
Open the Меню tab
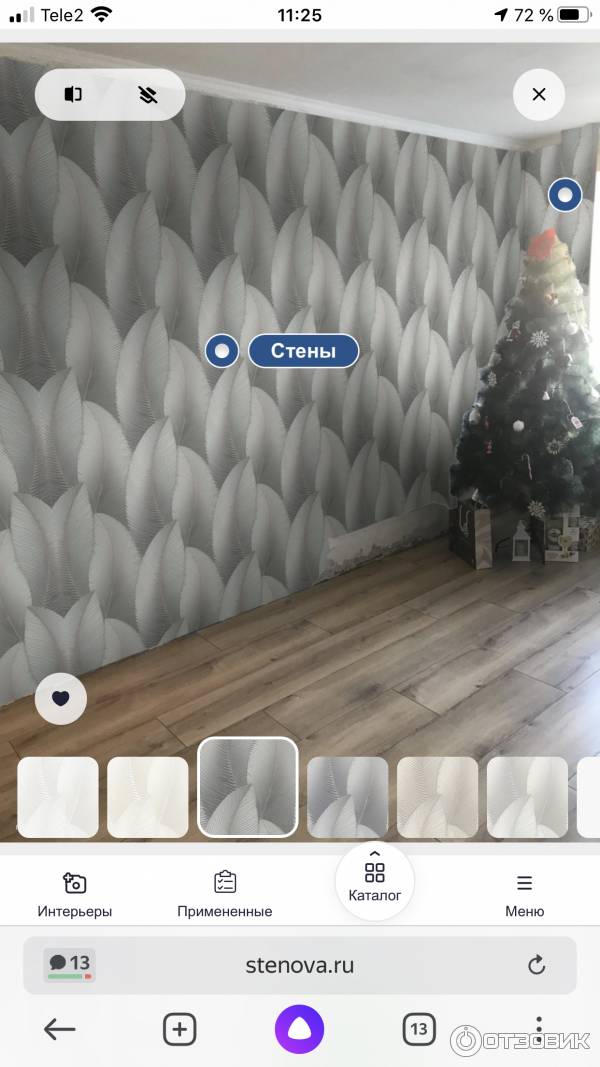coord(524,894)
